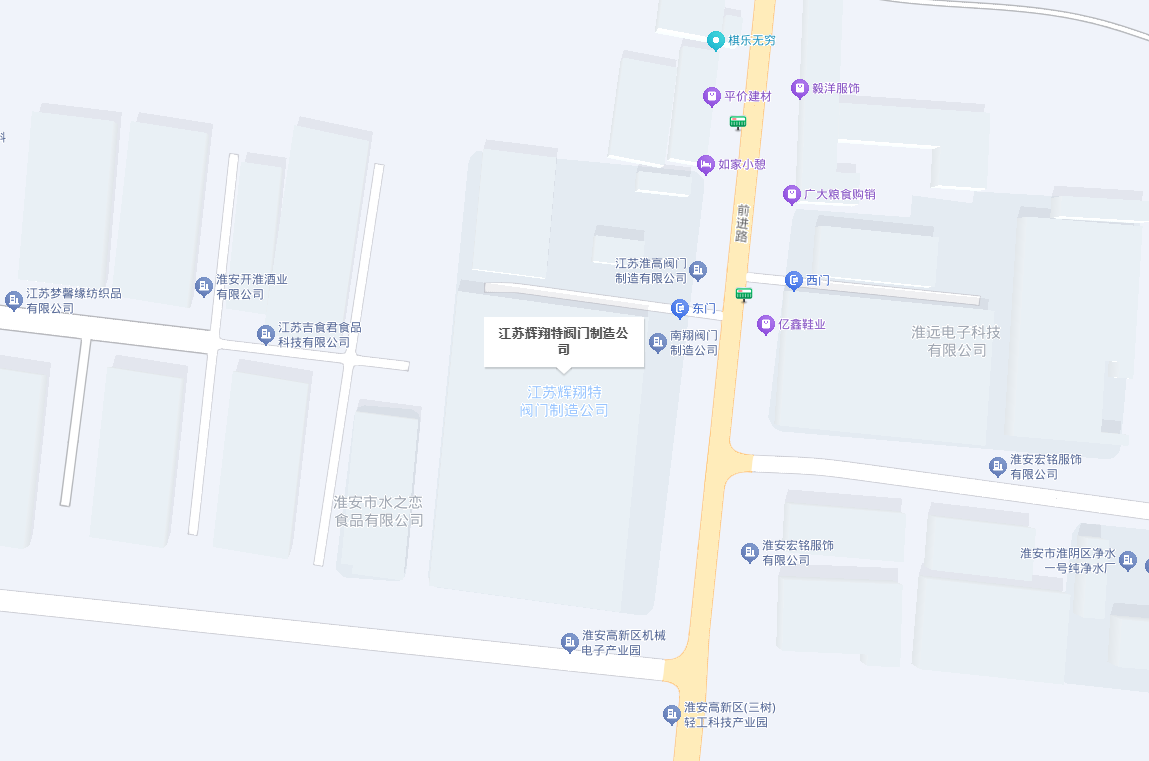
Task: Select the 淮安市淮阴区净水一号纯净水厂 marker
Action: point(1127,561)
